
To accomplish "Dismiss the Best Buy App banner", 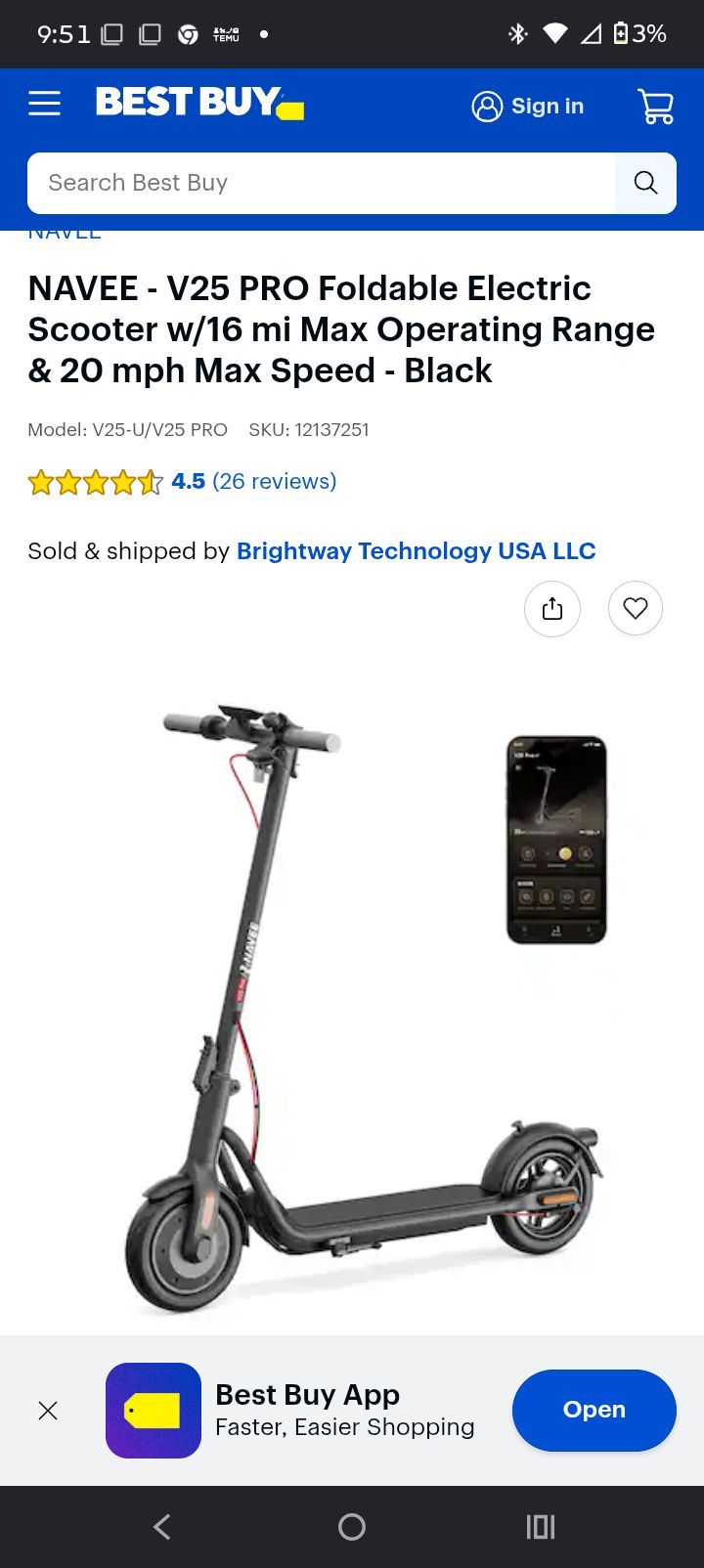I will 48,1410.
